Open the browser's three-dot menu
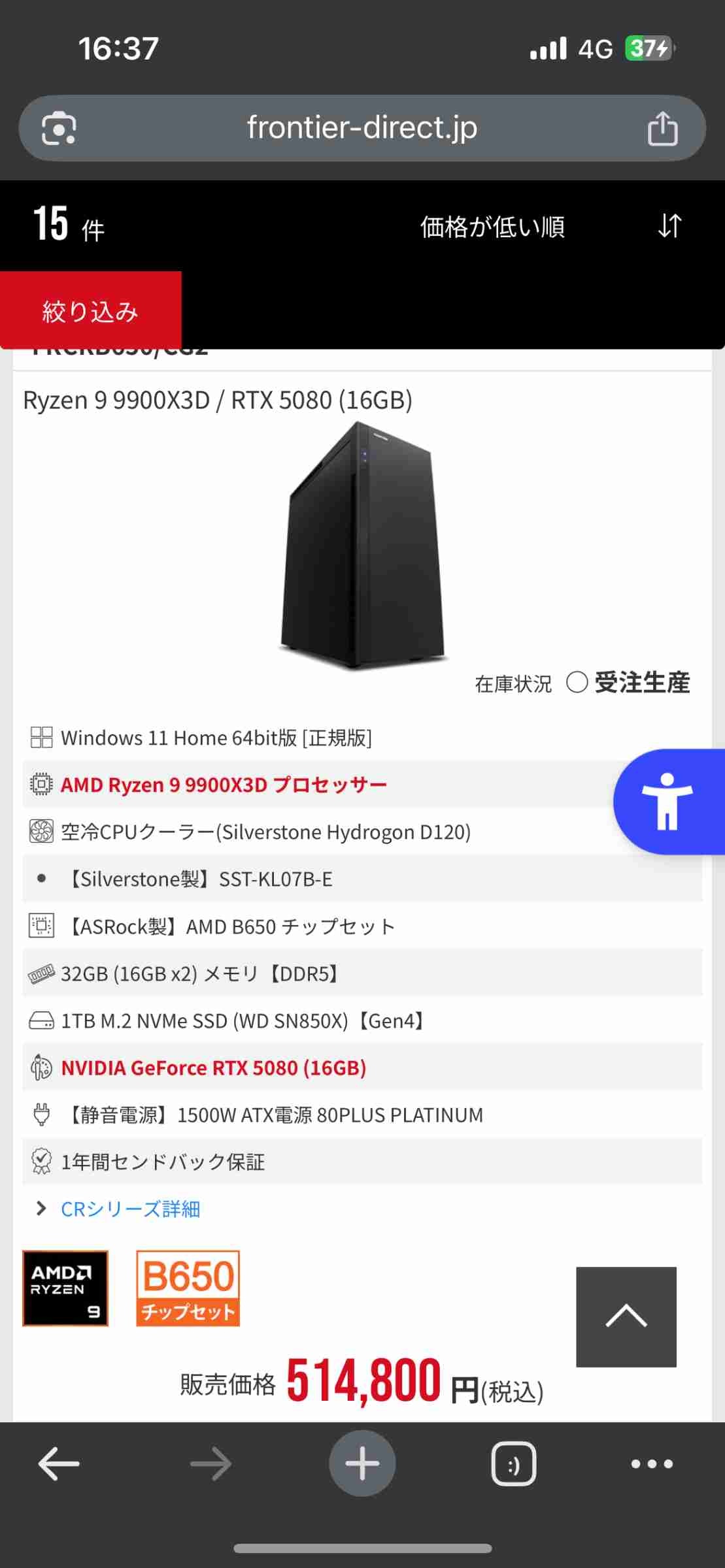725x1568 pixels. [652, 1464]
